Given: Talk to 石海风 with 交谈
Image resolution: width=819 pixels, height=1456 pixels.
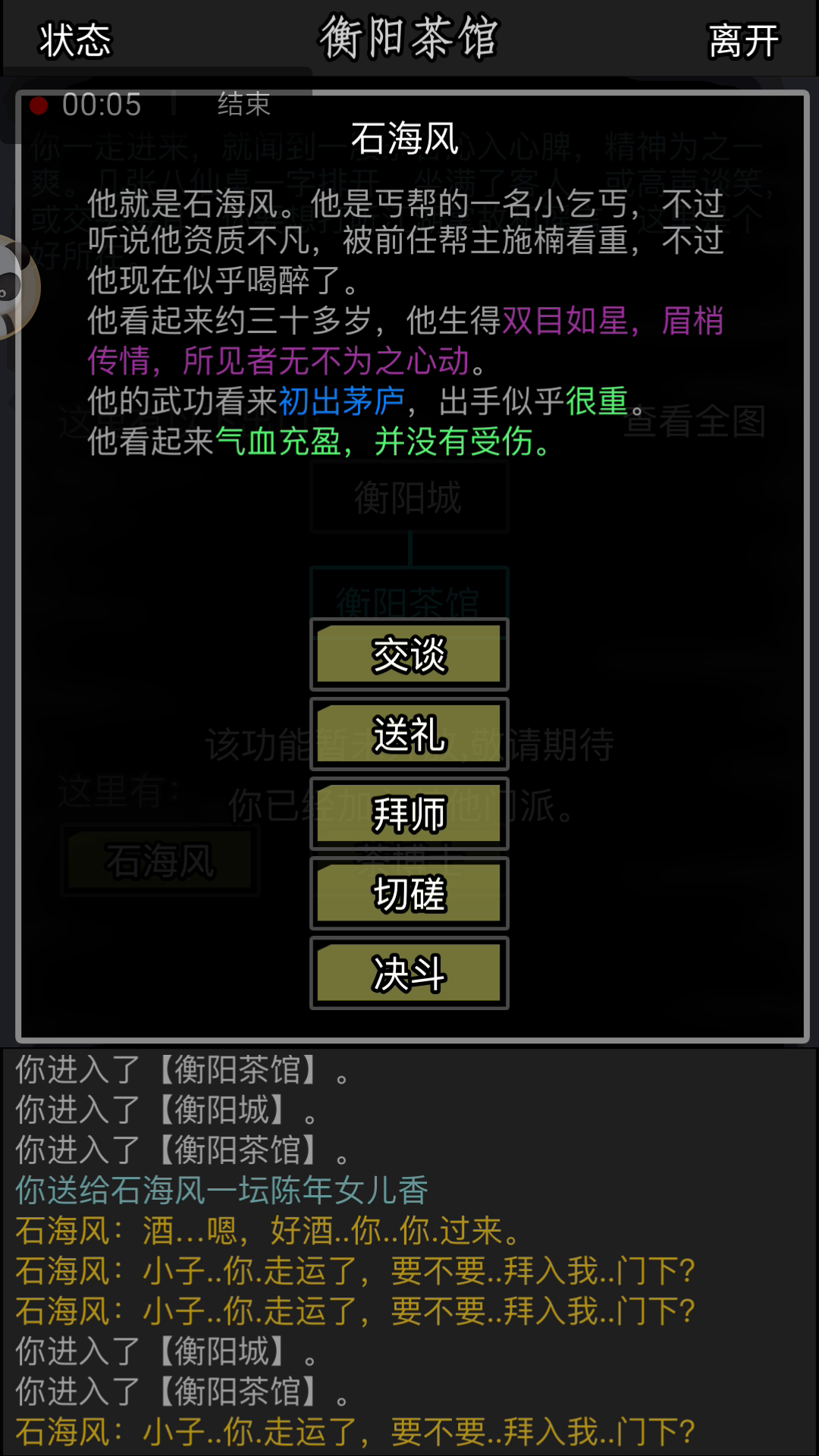Looking at the screenshot, I should [x=409, y=654].
